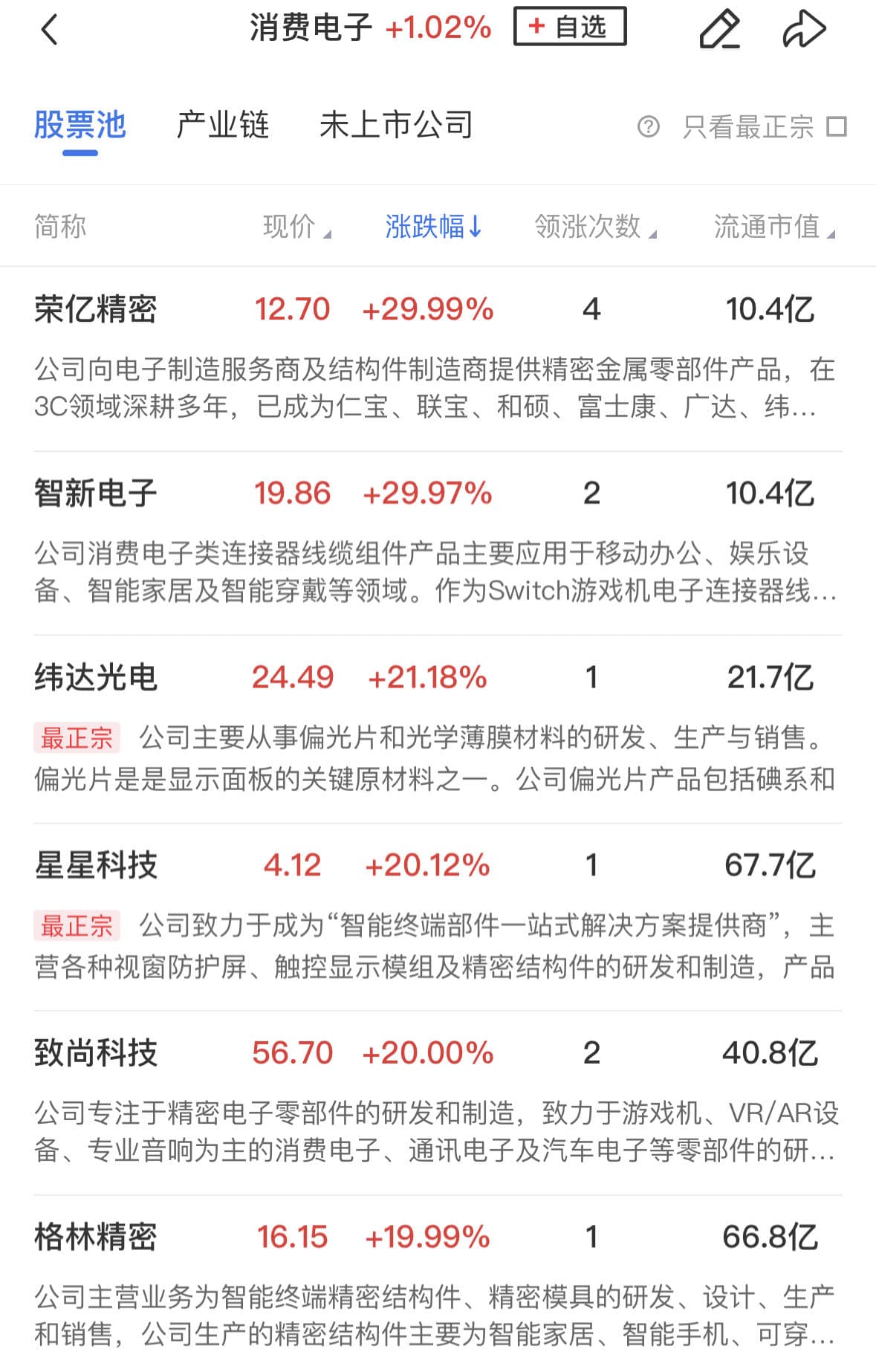View the 纬达光电 stock row
Viewport: 876px width, 1372px height.
pos(96,677)
